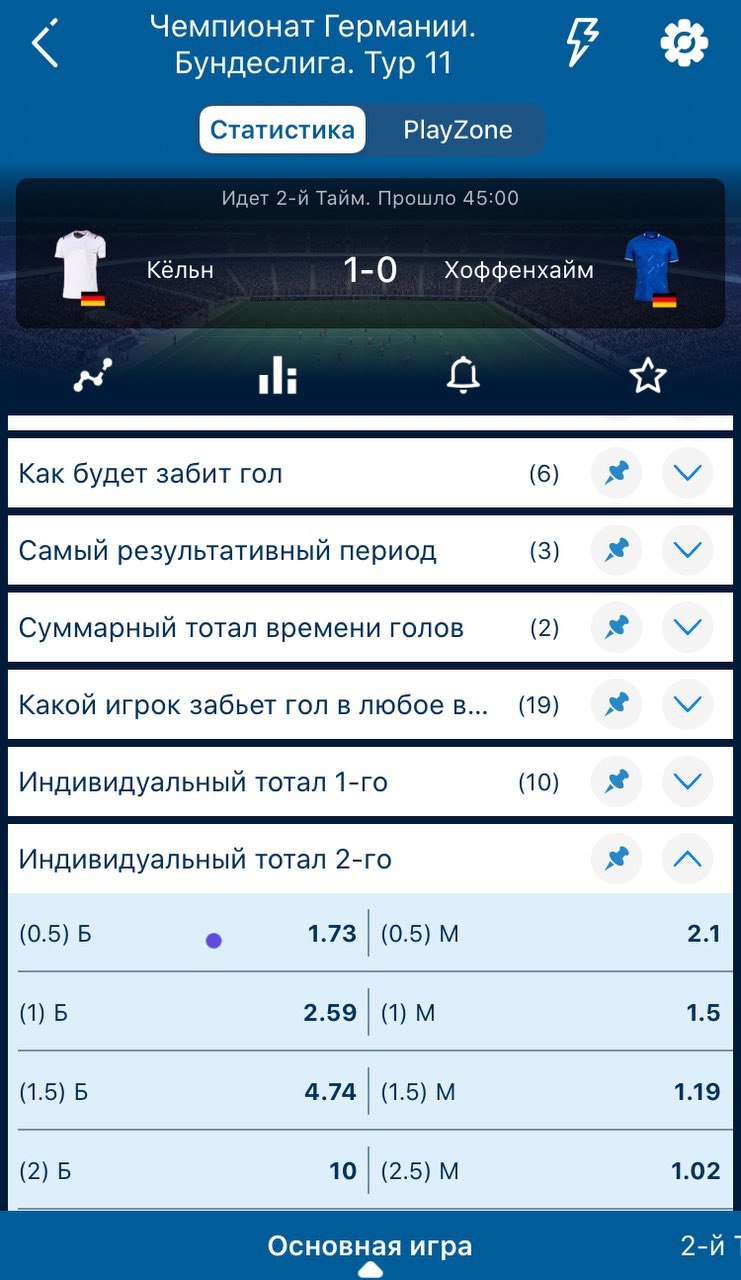Expand Какой игрок забьет гол market
The image size is (741, 1280).
[x=687, y=704]
